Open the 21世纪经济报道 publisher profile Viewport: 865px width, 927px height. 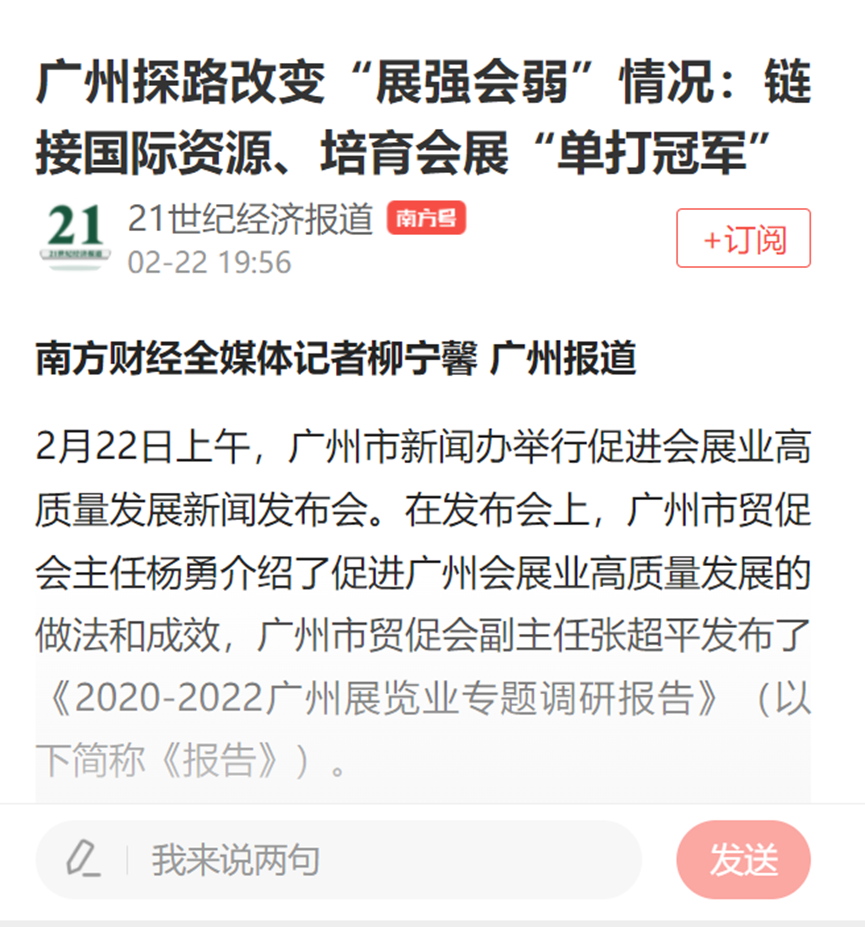(x=250, y=218)
